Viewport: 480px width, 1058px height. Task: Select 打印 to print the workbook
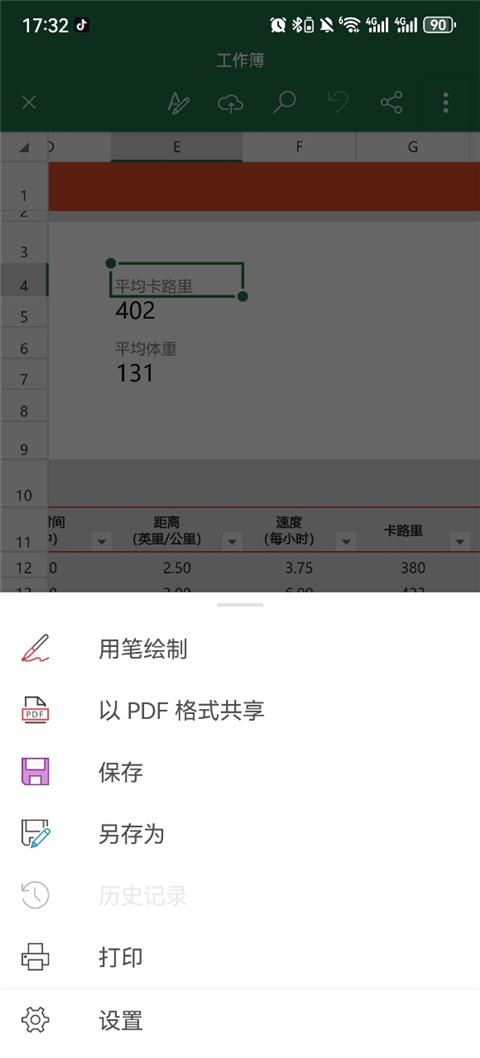click(x=240, y=957)
